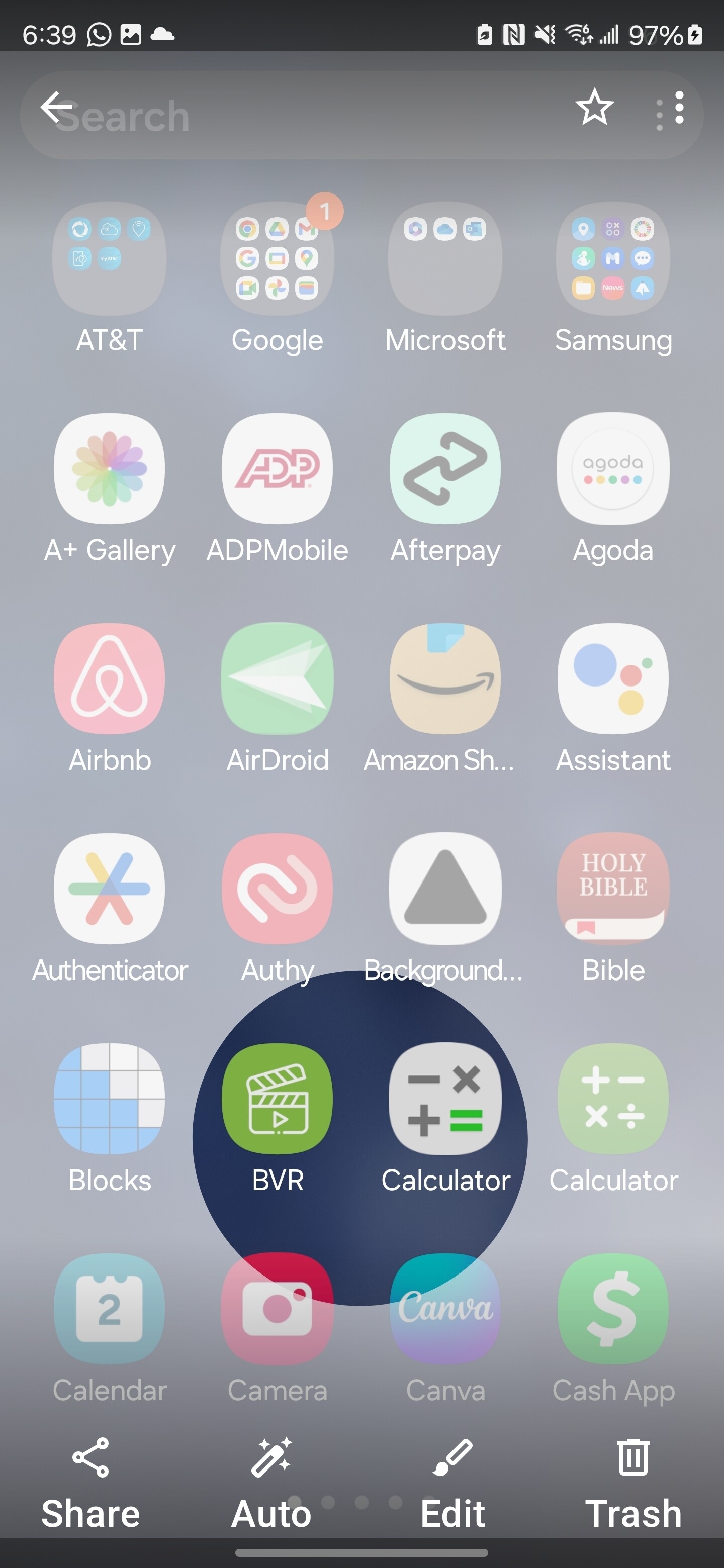
Task: Mark this image as favorite with the star
Action: pos(594,107)
